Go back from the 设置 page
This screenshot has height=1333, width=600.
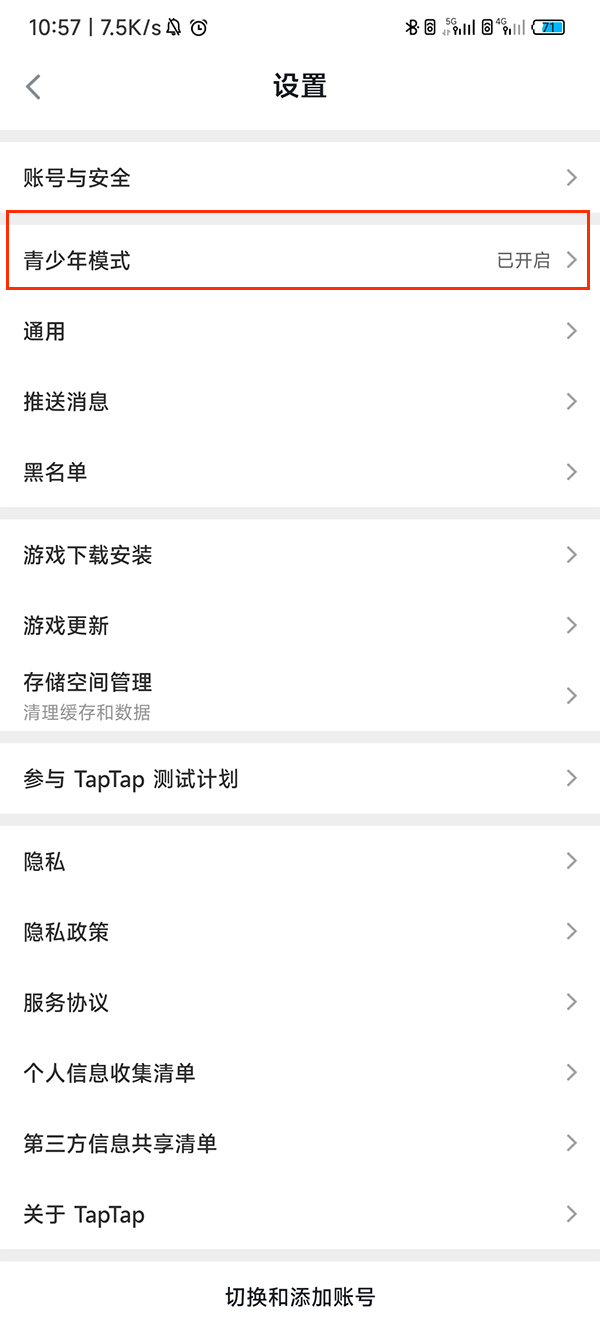click(34, 87)
